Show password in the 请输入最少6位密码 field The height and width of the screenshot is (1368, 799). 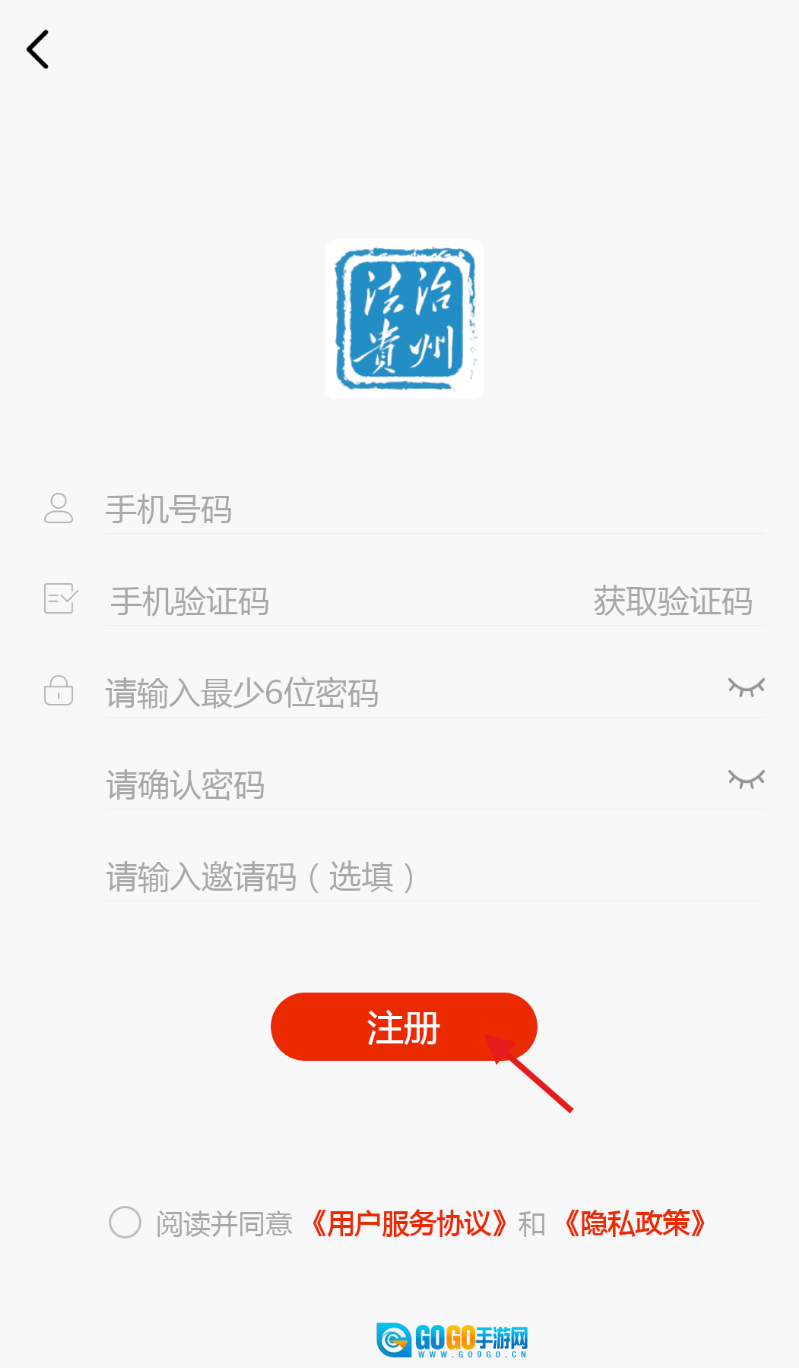pyautogui.click(x=745, y=687)
